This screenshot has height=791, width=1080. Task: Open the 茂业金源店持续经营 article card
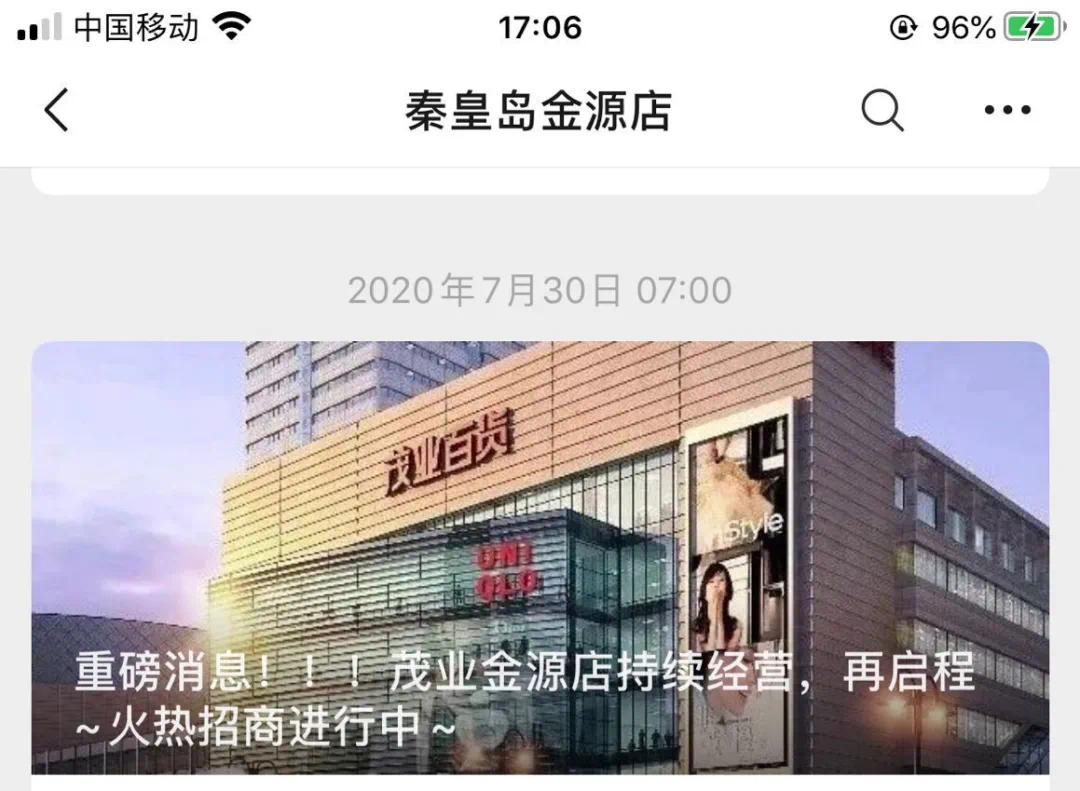pyautogui.click(x=540, y=560)
